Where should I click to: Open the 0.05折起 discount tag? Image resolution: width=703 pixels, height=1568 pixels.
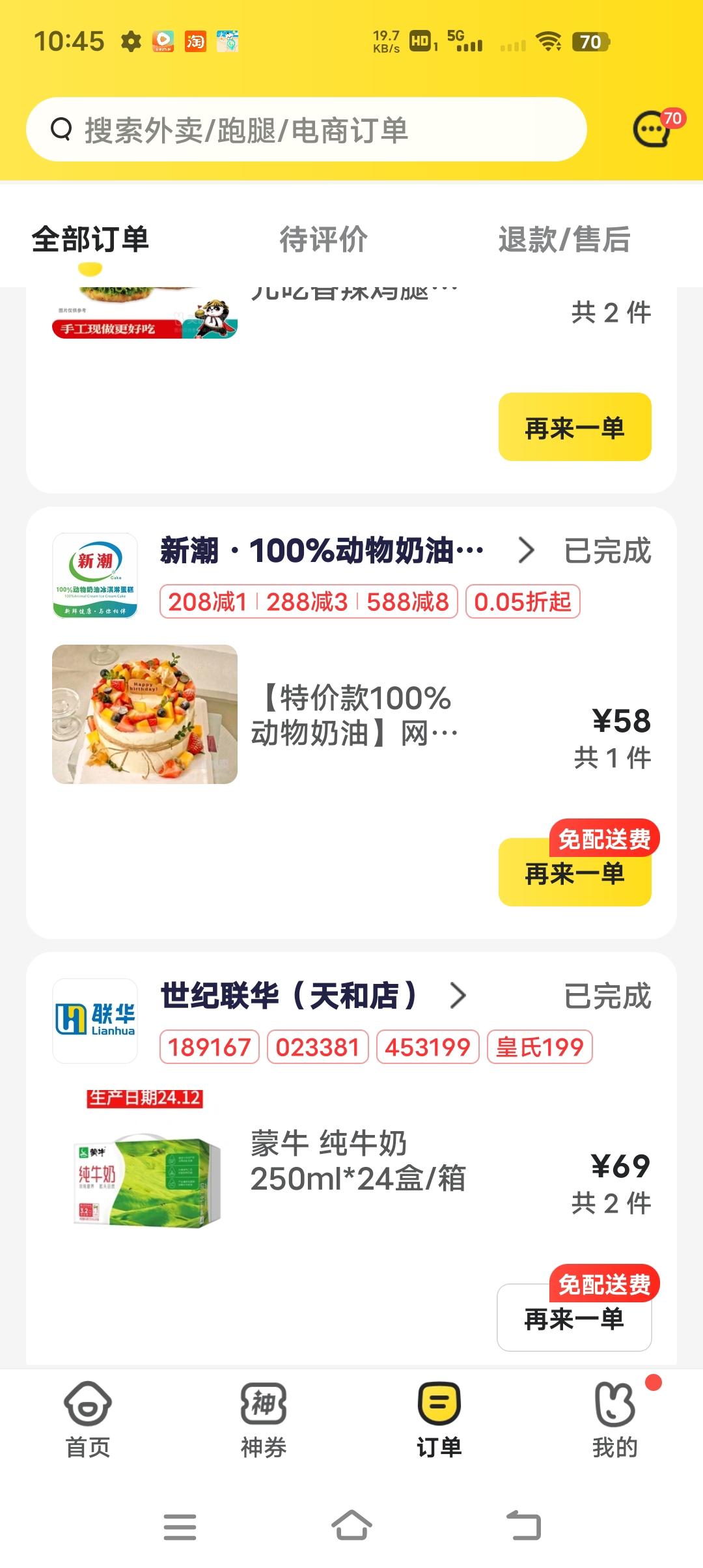click(523, 603)
